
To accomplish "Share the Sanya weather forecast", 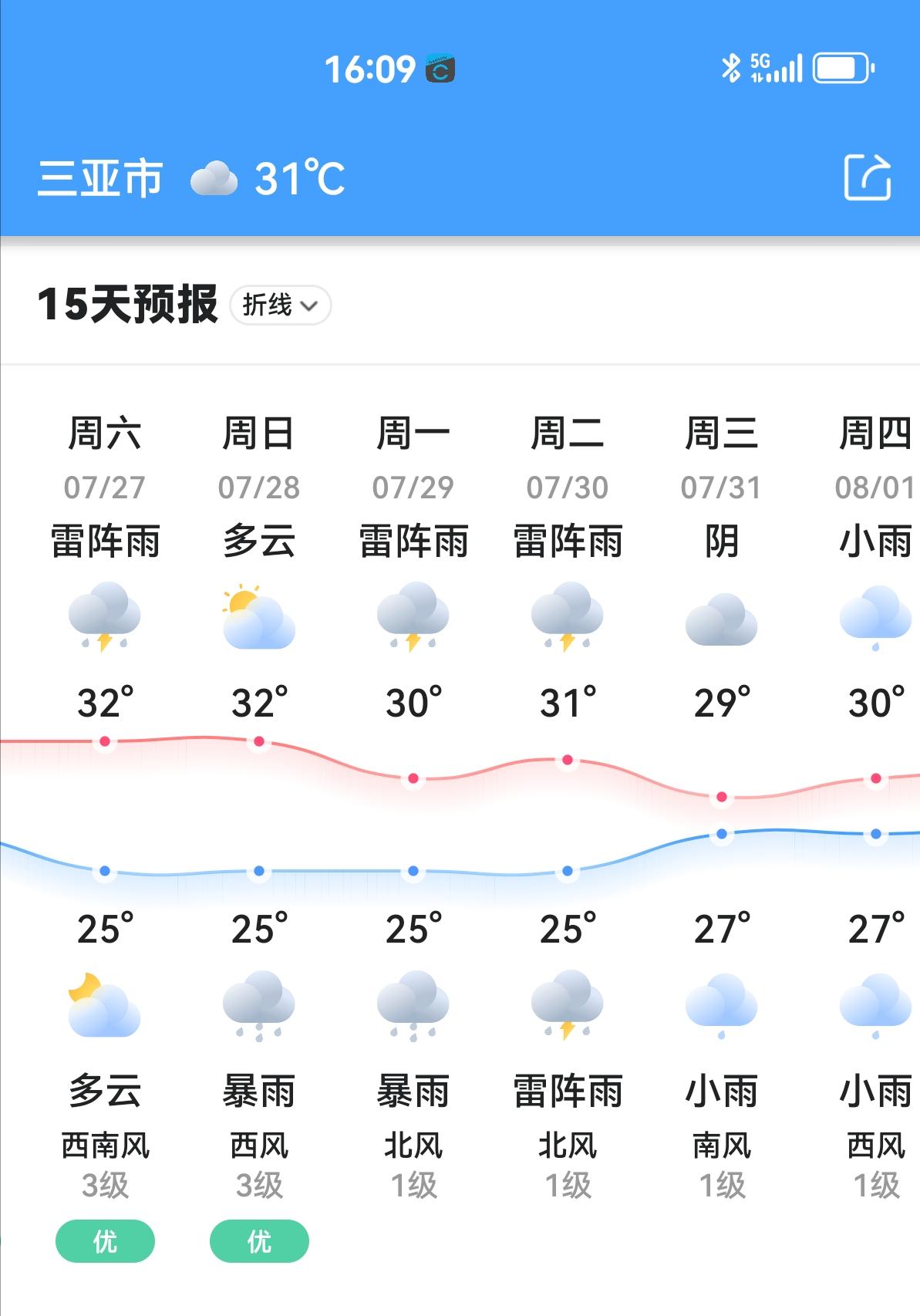I will click(868, 178).
